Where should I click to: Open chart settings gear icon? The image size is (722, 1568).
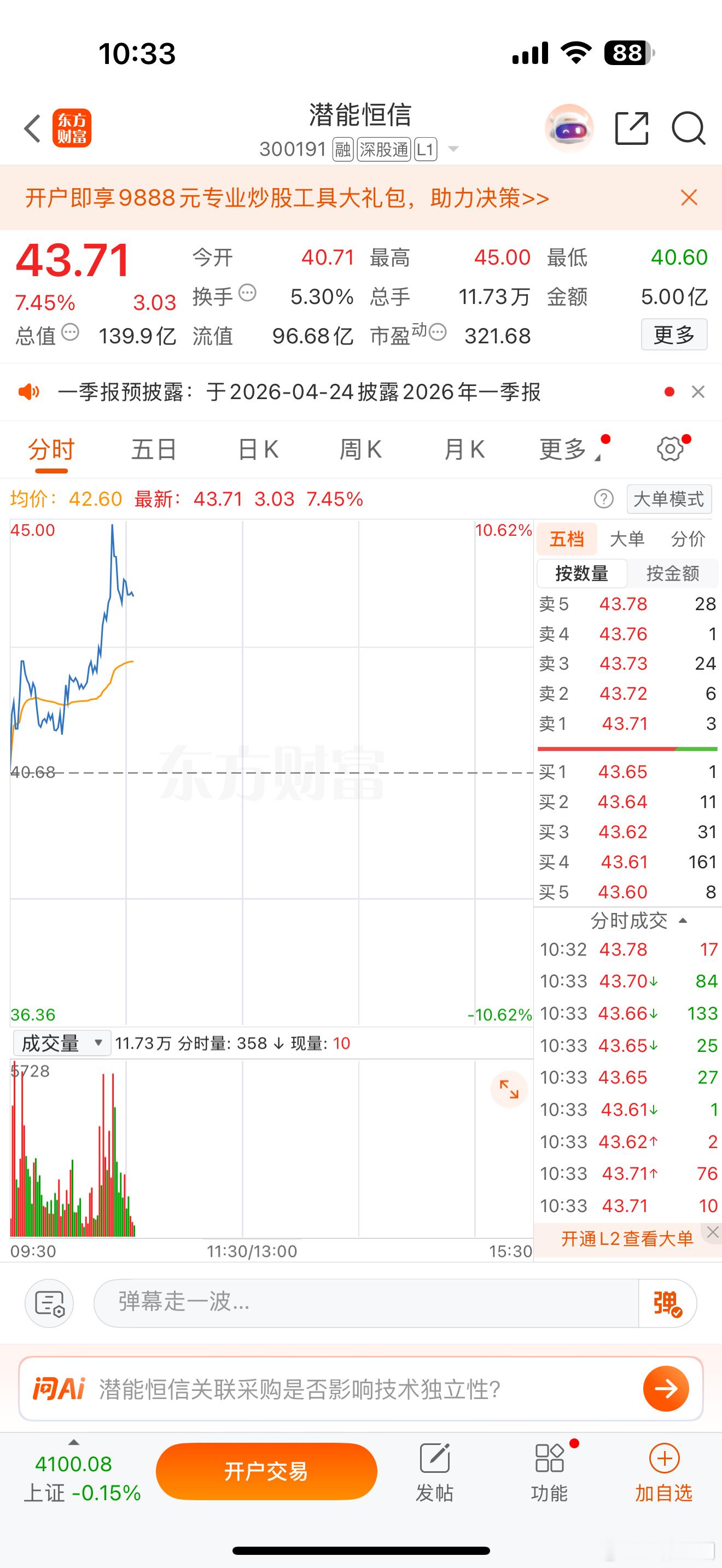(x=670, y=449)
